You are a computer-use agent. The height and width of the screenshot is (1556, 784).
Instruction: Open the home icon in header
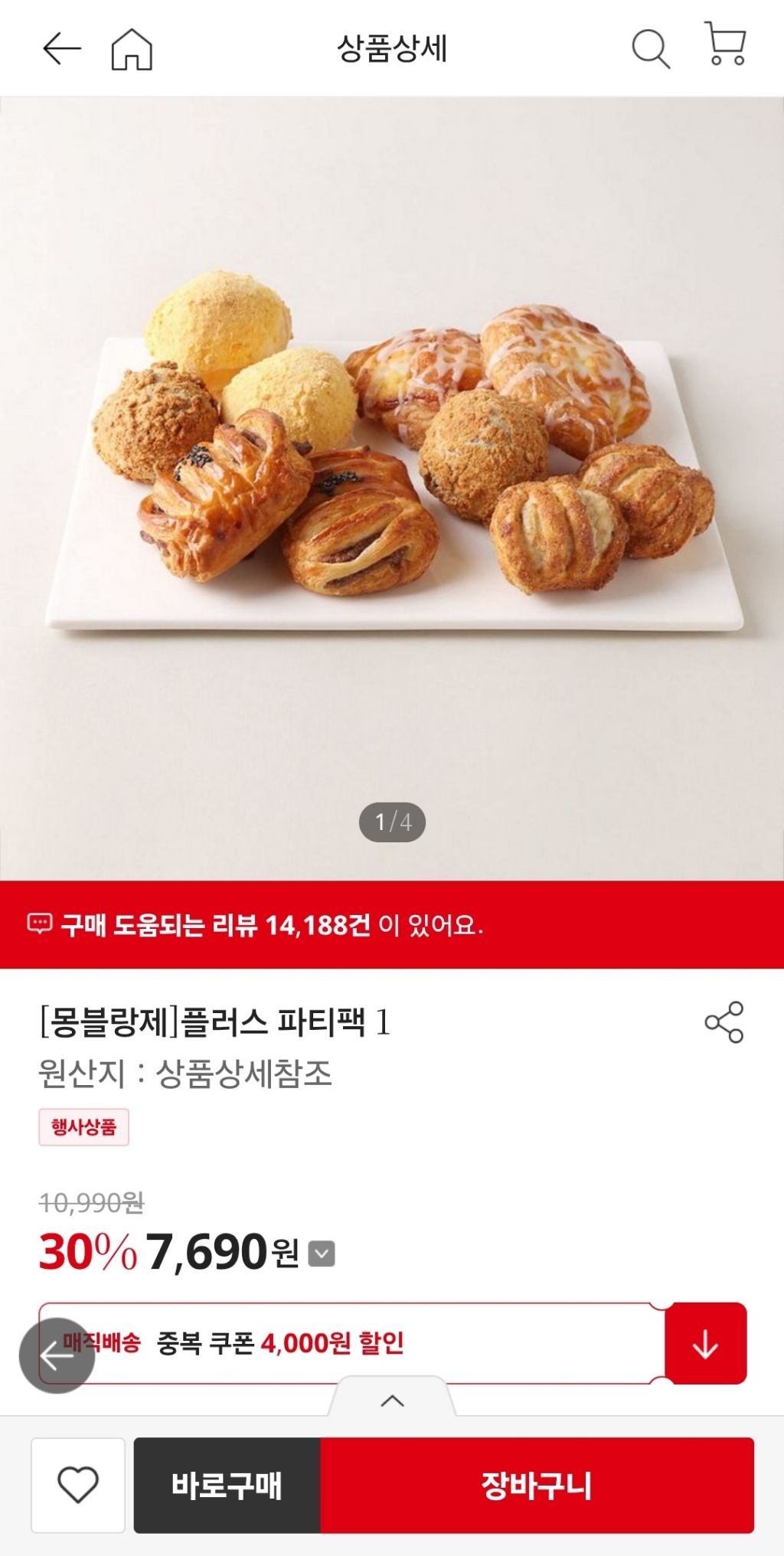click(132, 50)
